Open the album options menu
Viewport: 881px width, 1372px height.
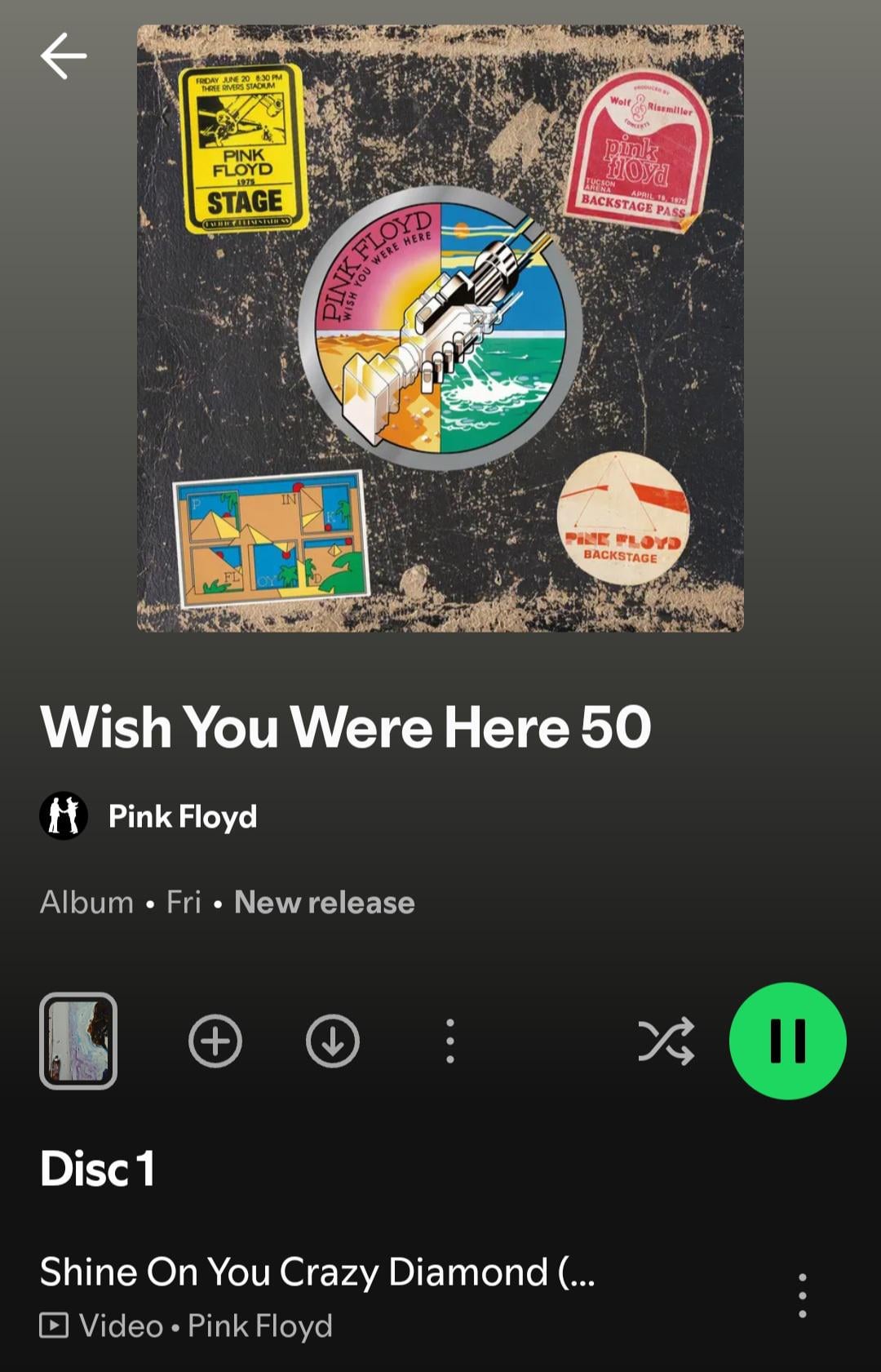450,1041
